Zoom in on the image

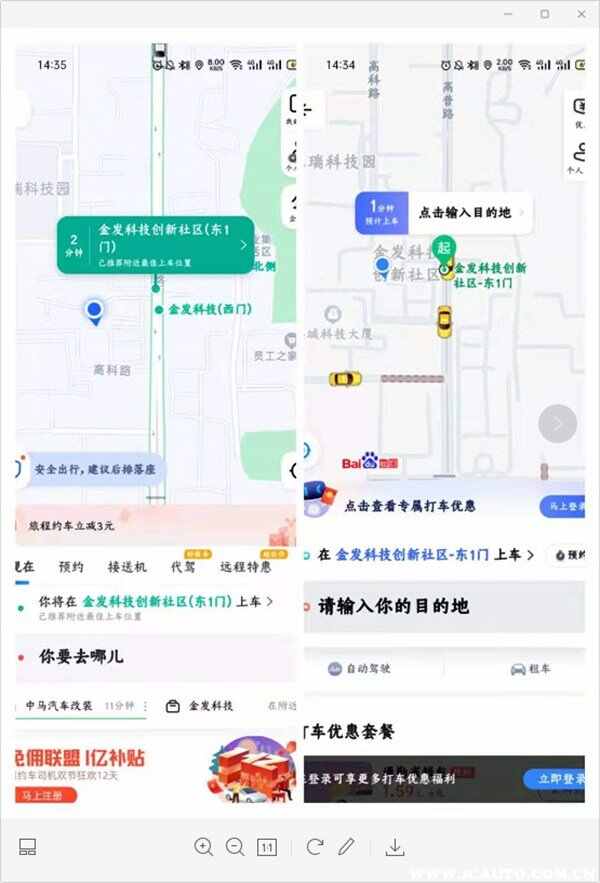coord(204,847)
